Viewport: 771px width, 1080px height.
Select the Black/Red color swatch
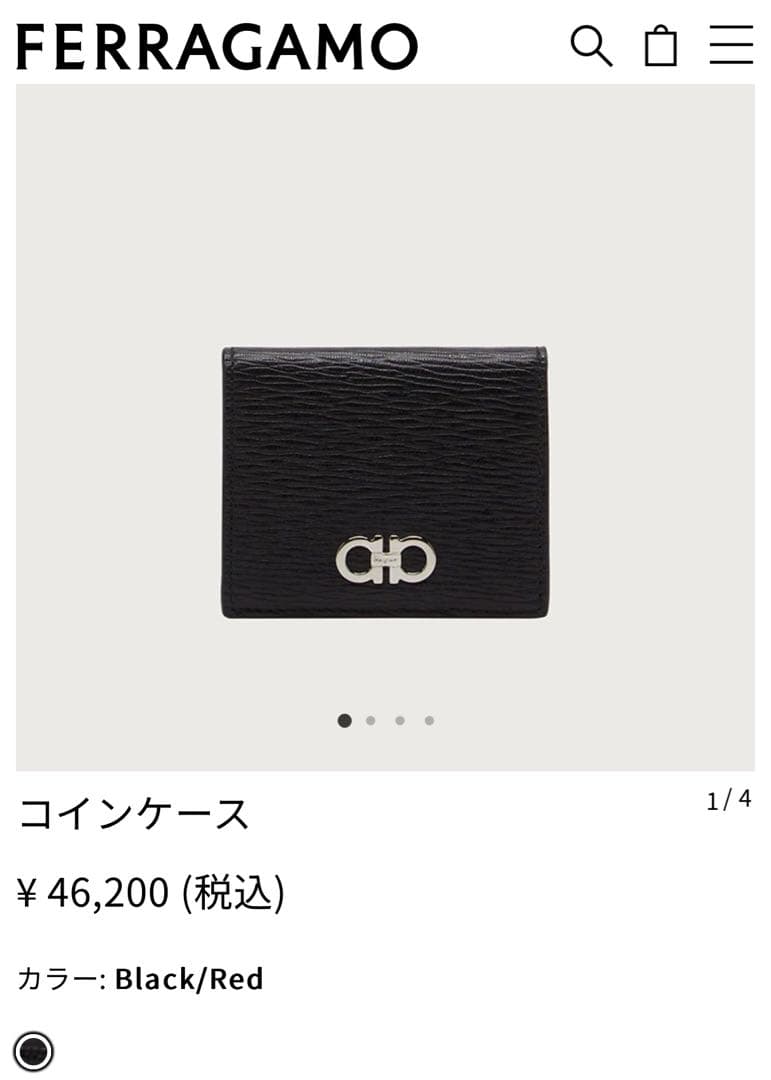35,1051
